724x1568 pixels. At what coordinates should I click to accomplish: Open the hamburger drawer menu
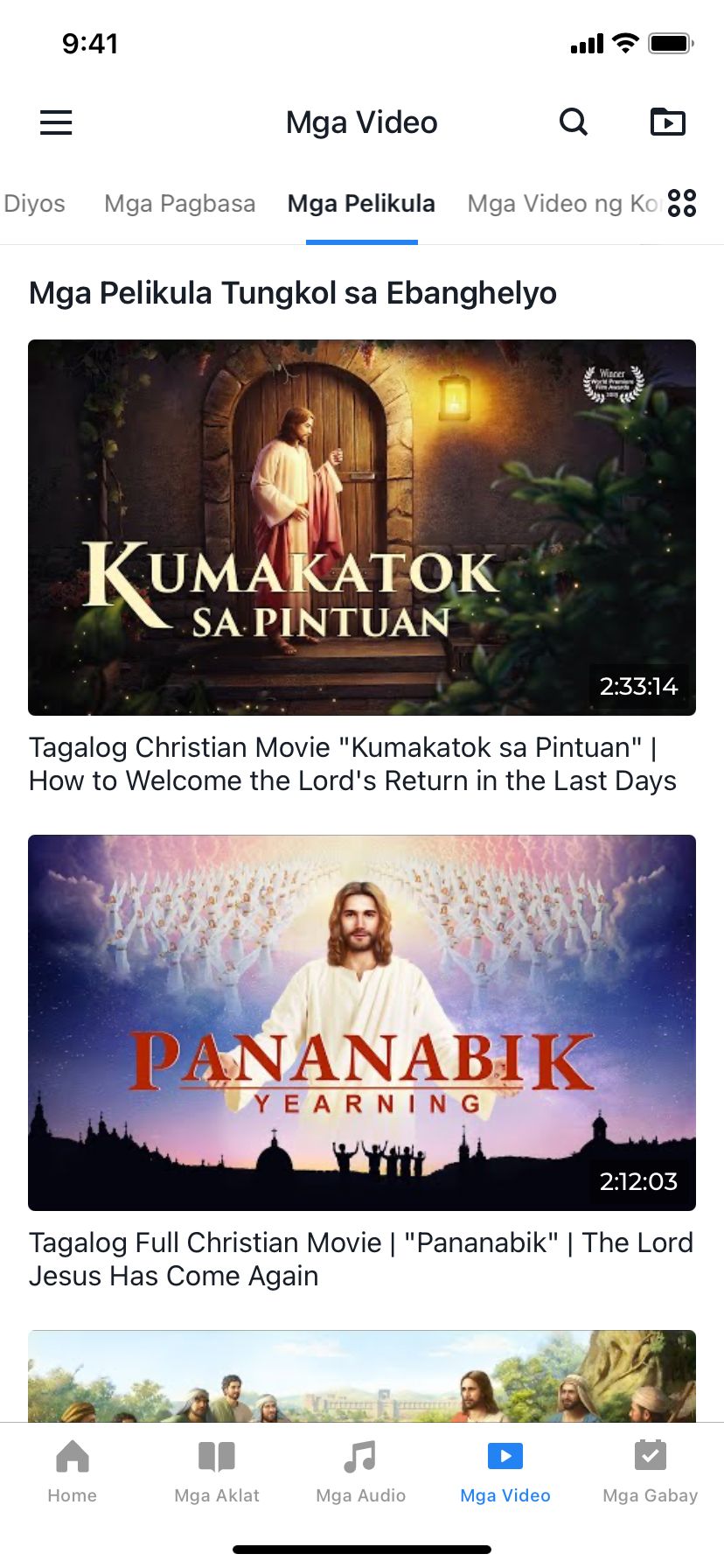pos(56,122)
